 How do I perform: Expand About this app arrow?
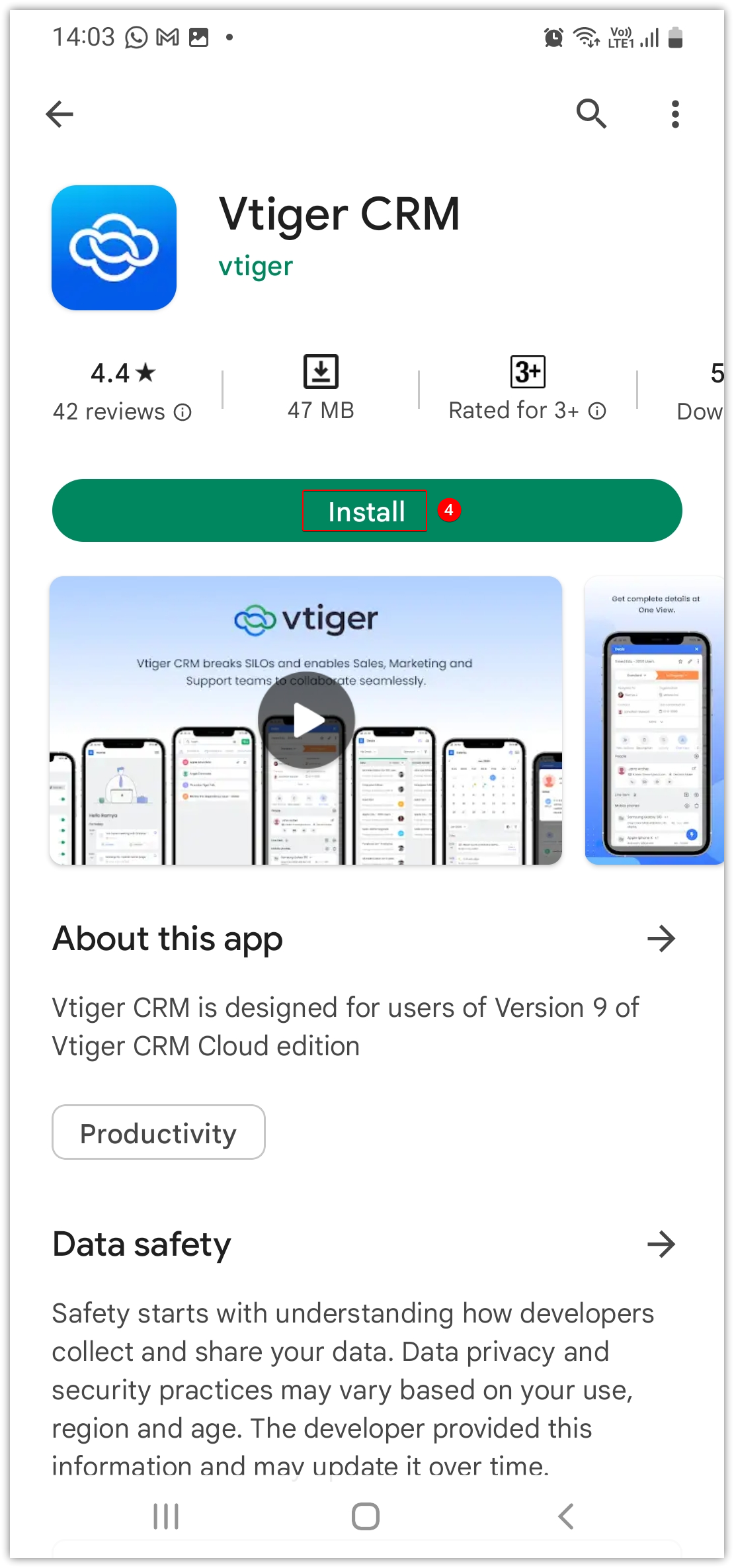pos(661,938)
